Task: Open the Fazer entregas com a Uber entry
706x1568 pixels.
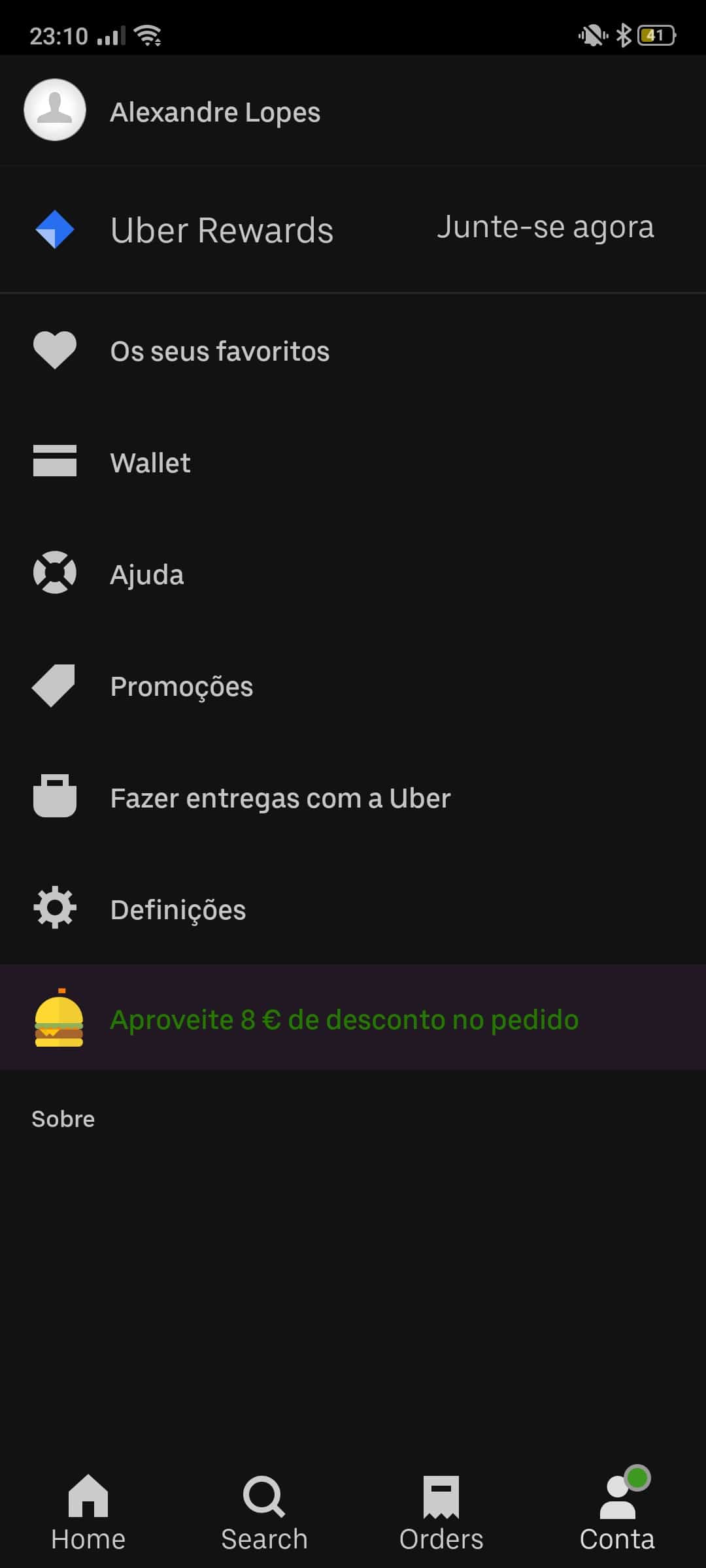Action: [x=280, y=797]
